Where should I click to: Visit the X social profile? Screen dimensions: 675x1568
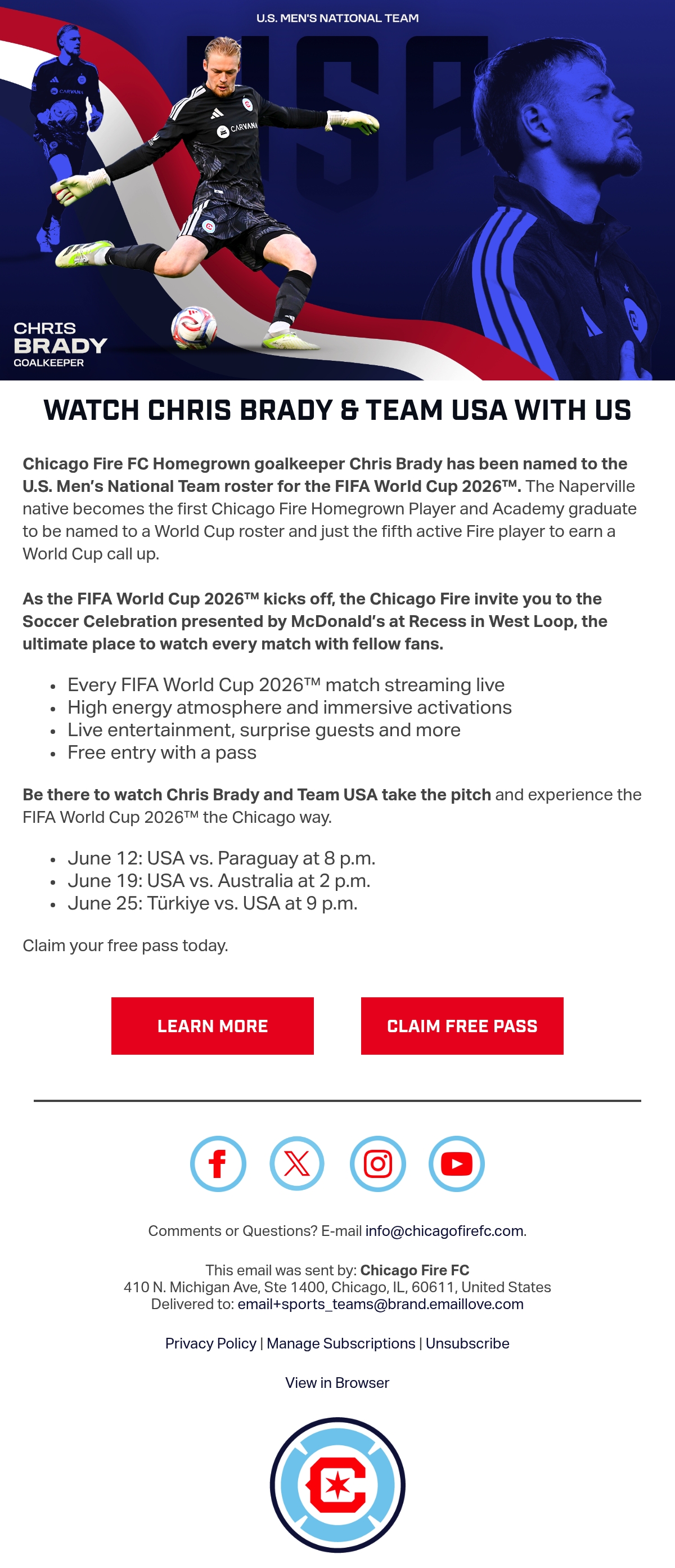point(298,1163)
